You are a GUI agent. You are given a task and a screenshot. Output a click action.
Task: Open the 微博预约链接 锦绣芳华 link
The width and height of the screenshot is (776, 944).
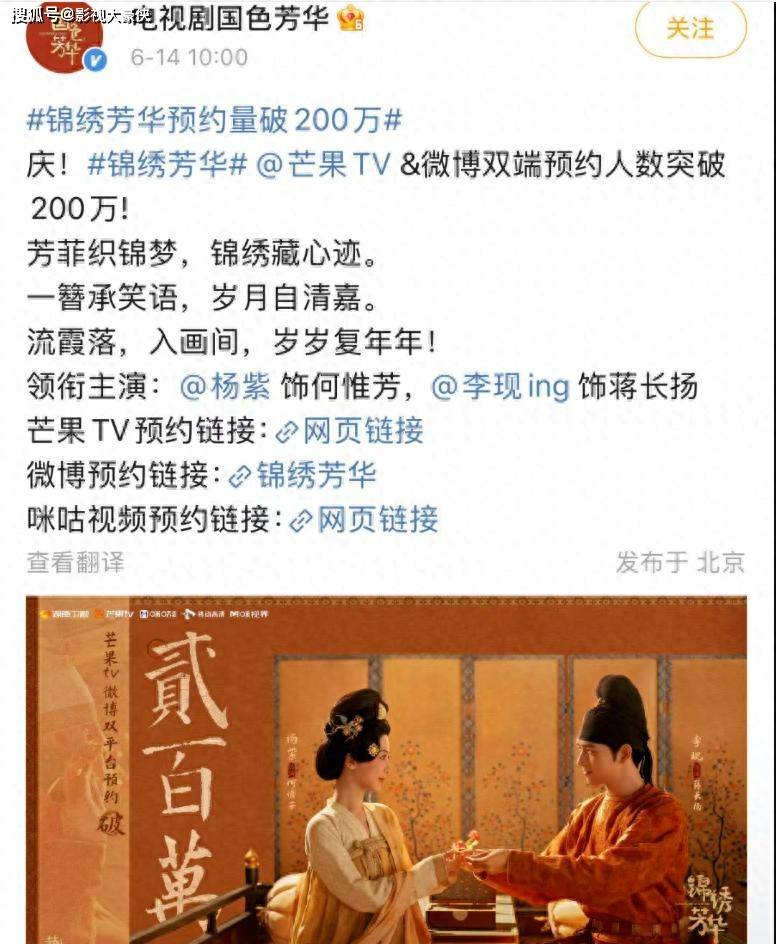(x=303, y=475)
